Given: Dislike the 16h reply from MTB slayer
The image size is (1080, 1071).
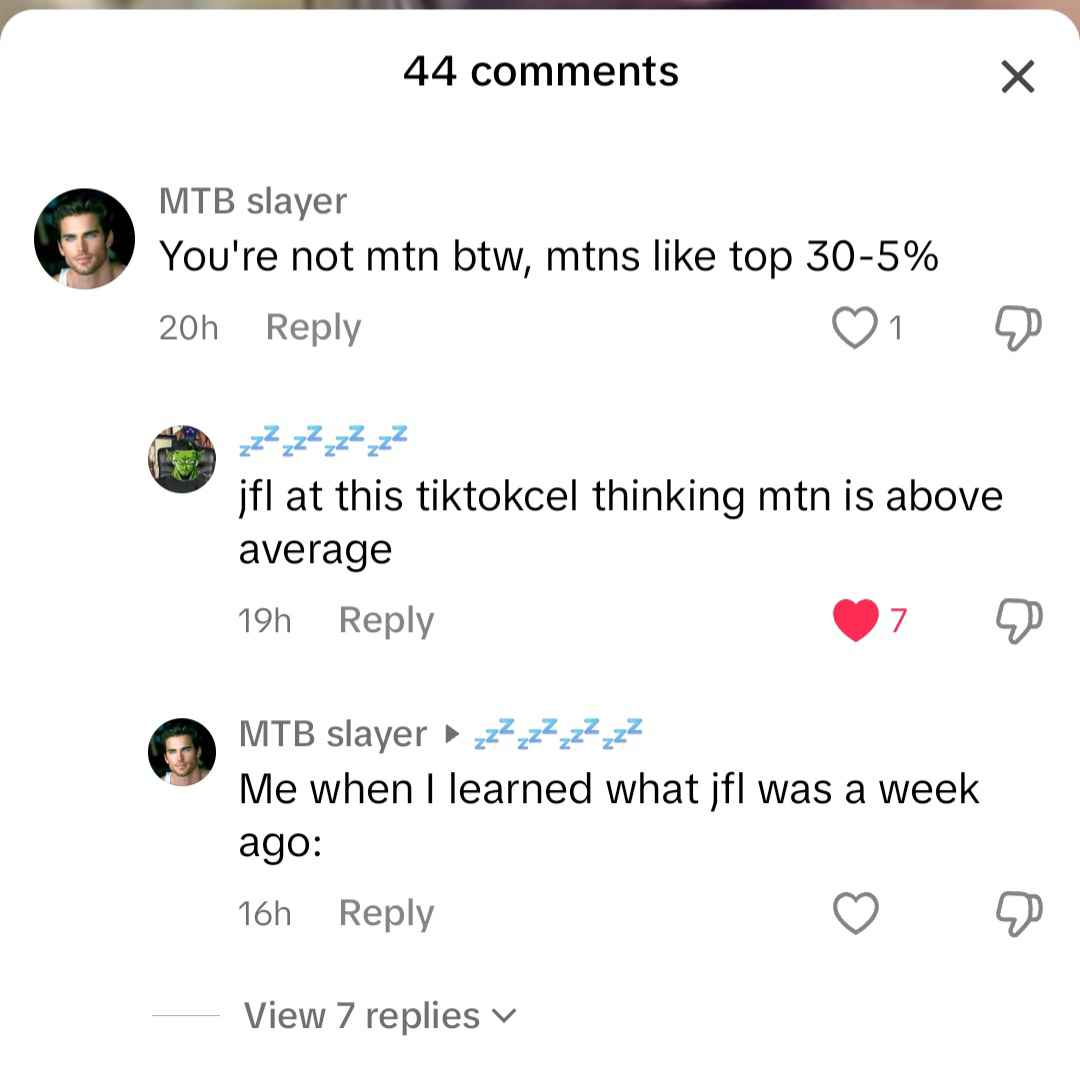Looking at the screenshot, I should point(1018,913).
